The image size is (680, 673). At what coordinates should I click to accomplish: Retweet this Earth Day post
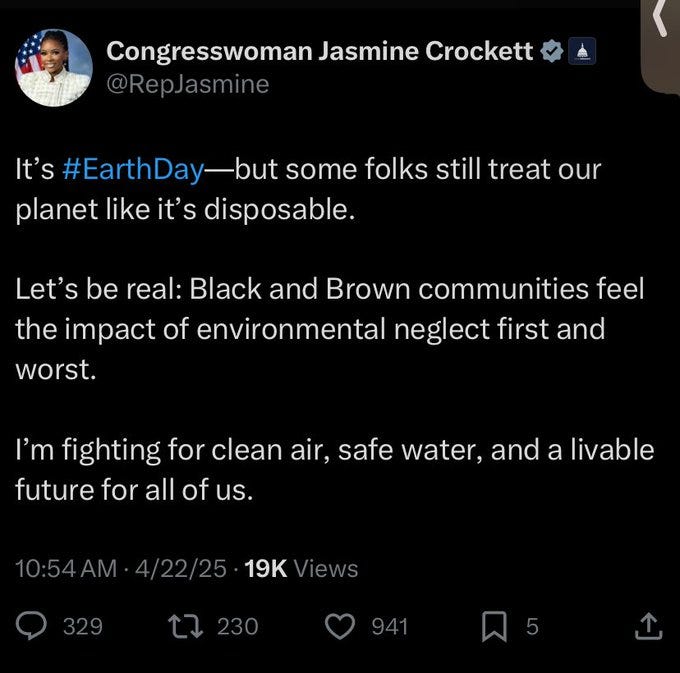point(186,626)
